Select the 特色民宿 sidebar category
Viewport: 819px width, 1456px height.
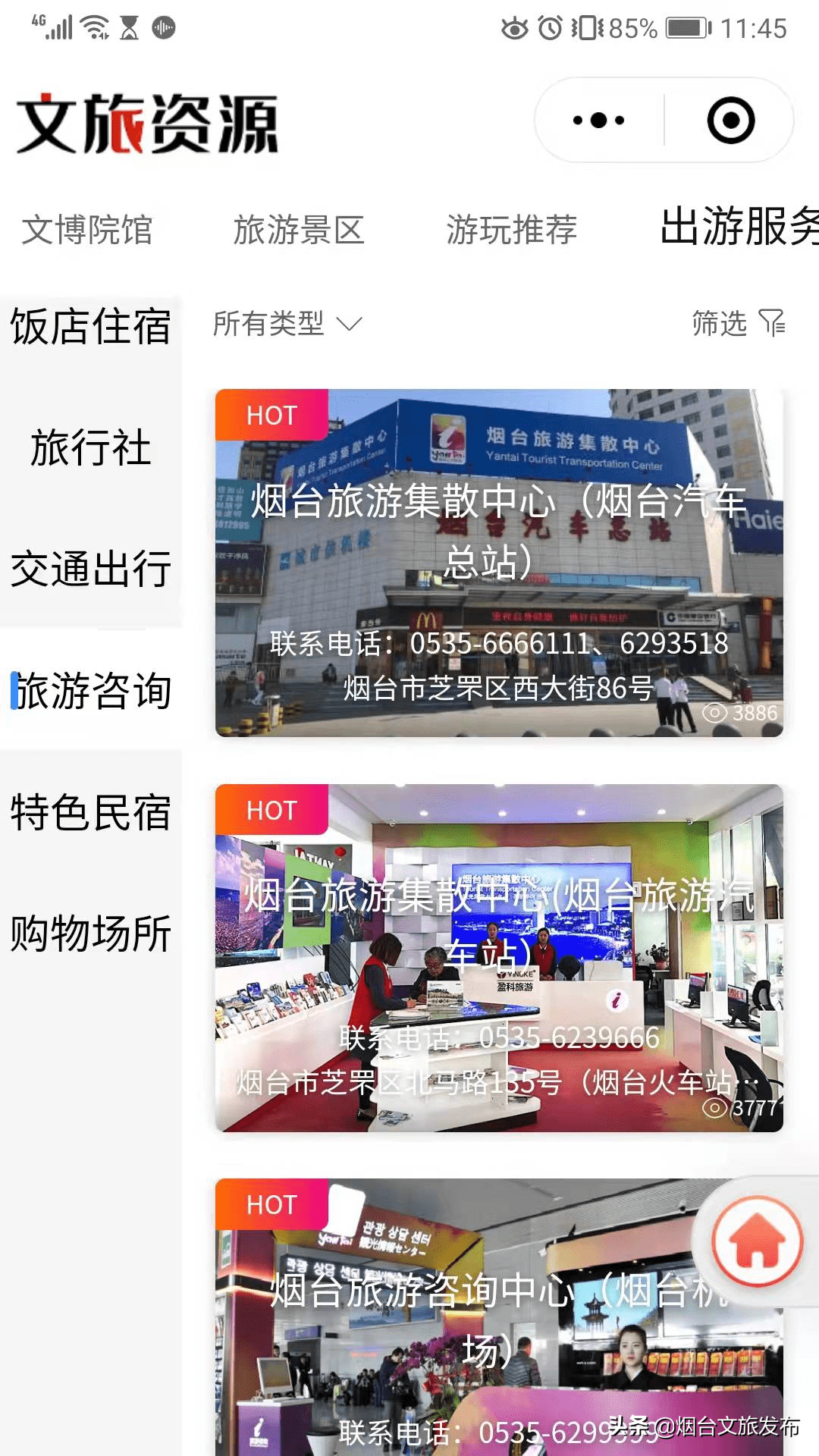click(x=91, y=811)
